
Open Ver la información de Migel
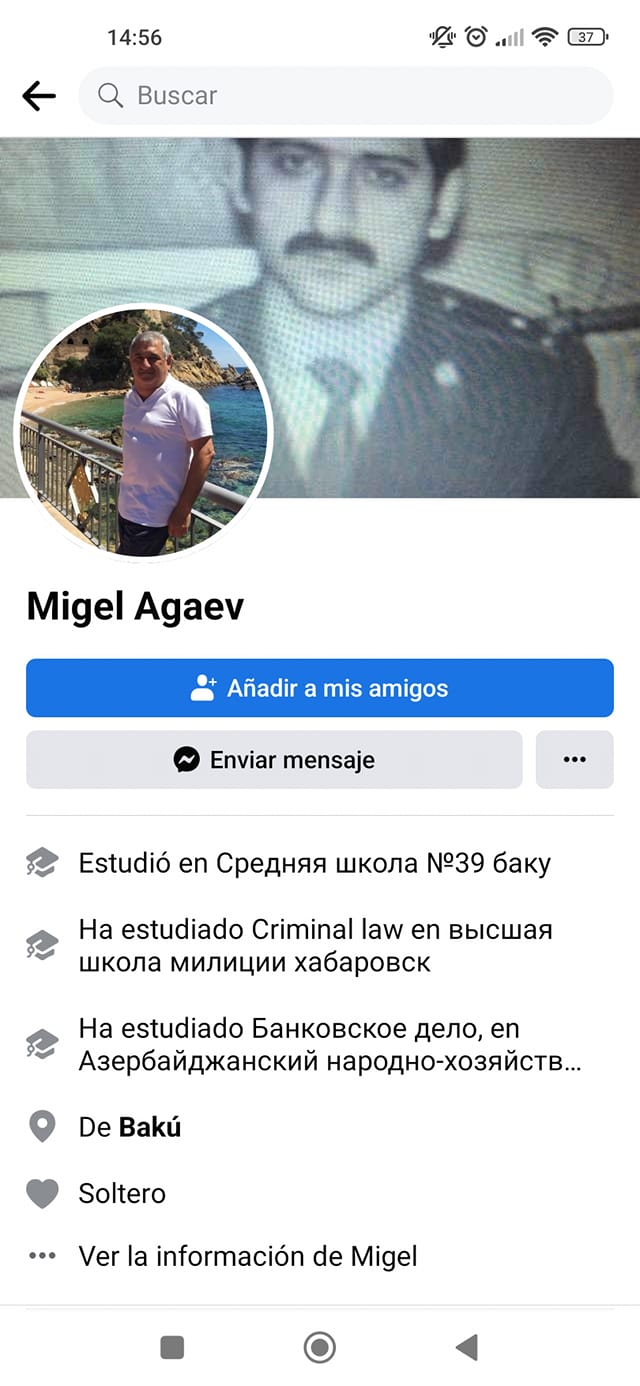pos(247,1256)
